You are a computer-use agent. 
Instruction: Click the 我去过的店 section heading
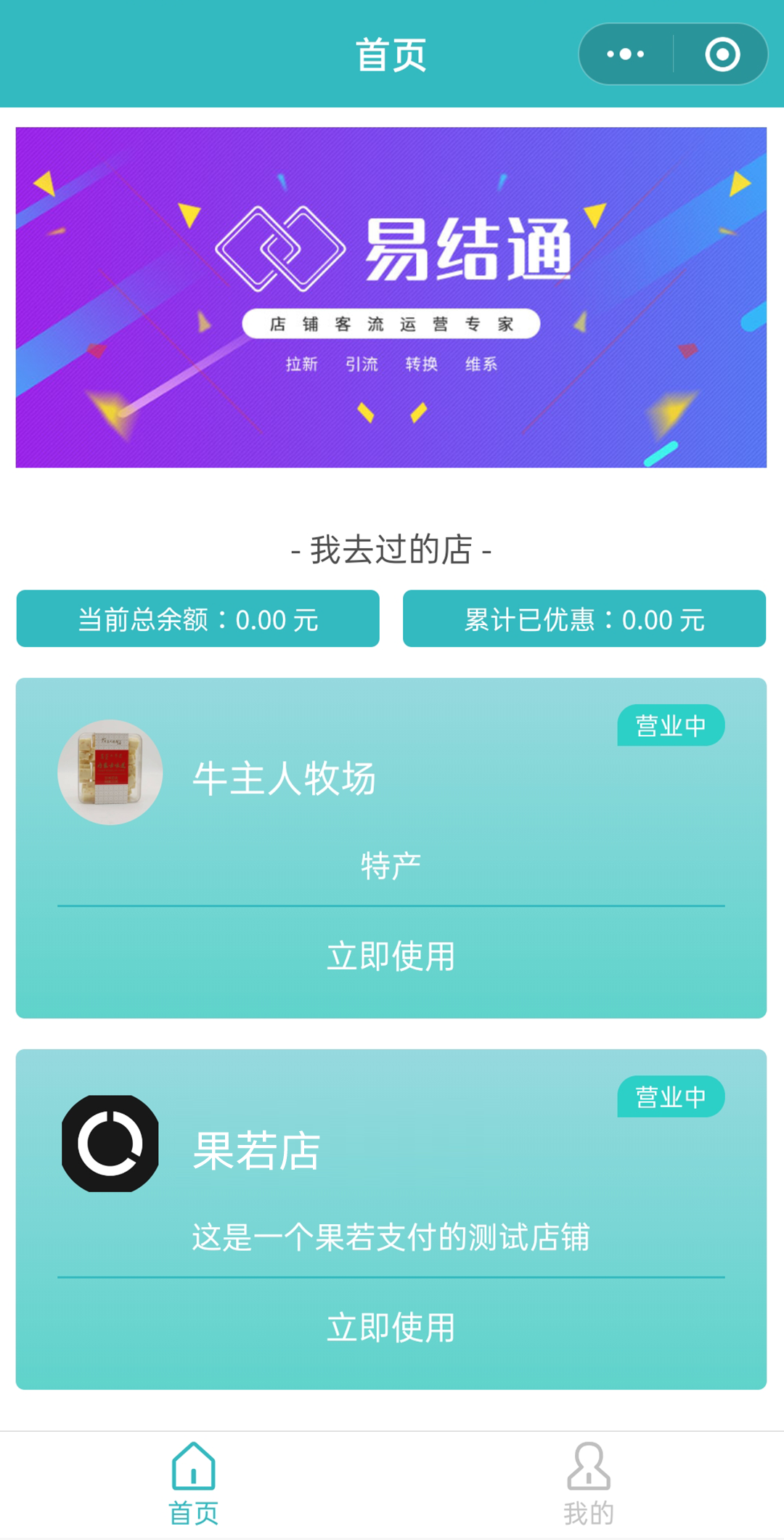click(391, 553)
